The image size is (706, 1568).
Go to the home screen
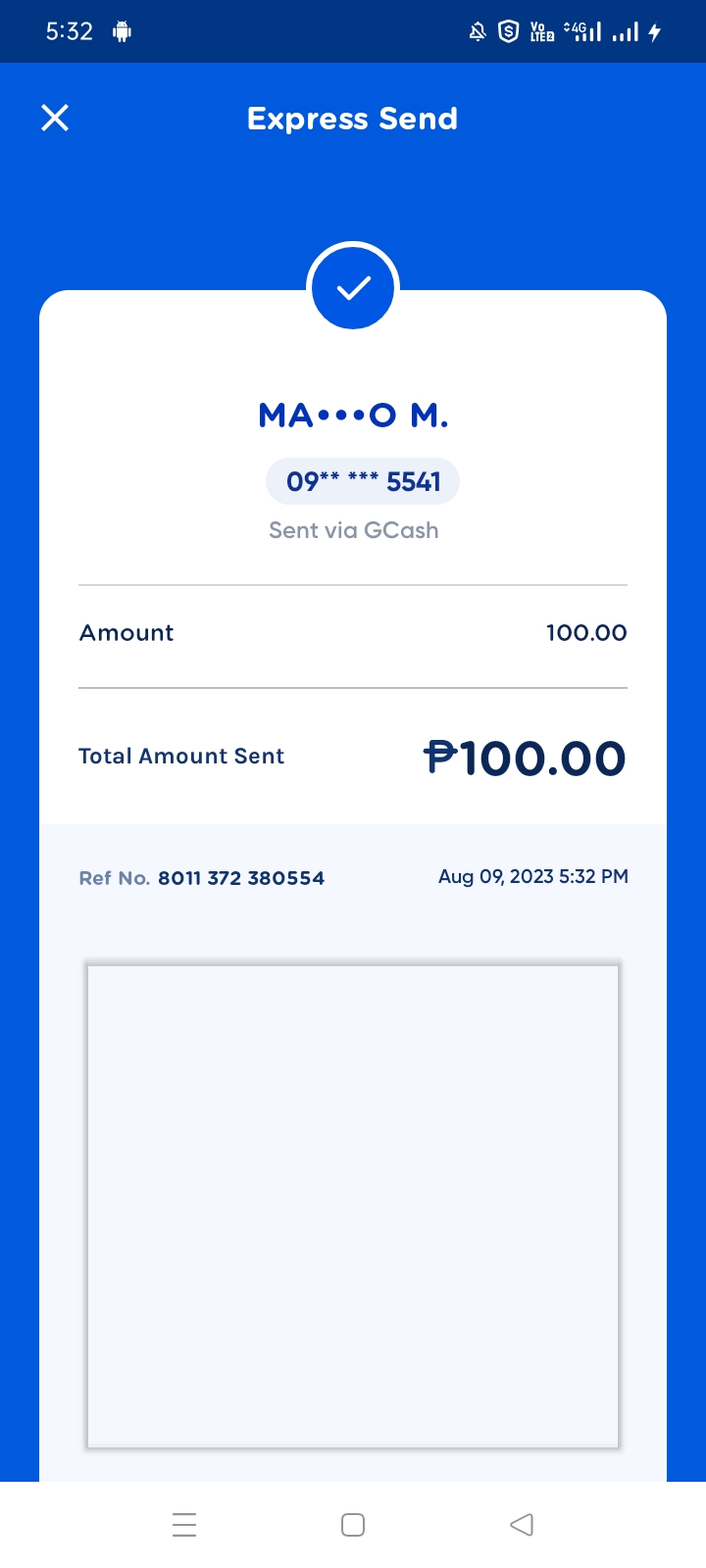(x=353, y=1524)
